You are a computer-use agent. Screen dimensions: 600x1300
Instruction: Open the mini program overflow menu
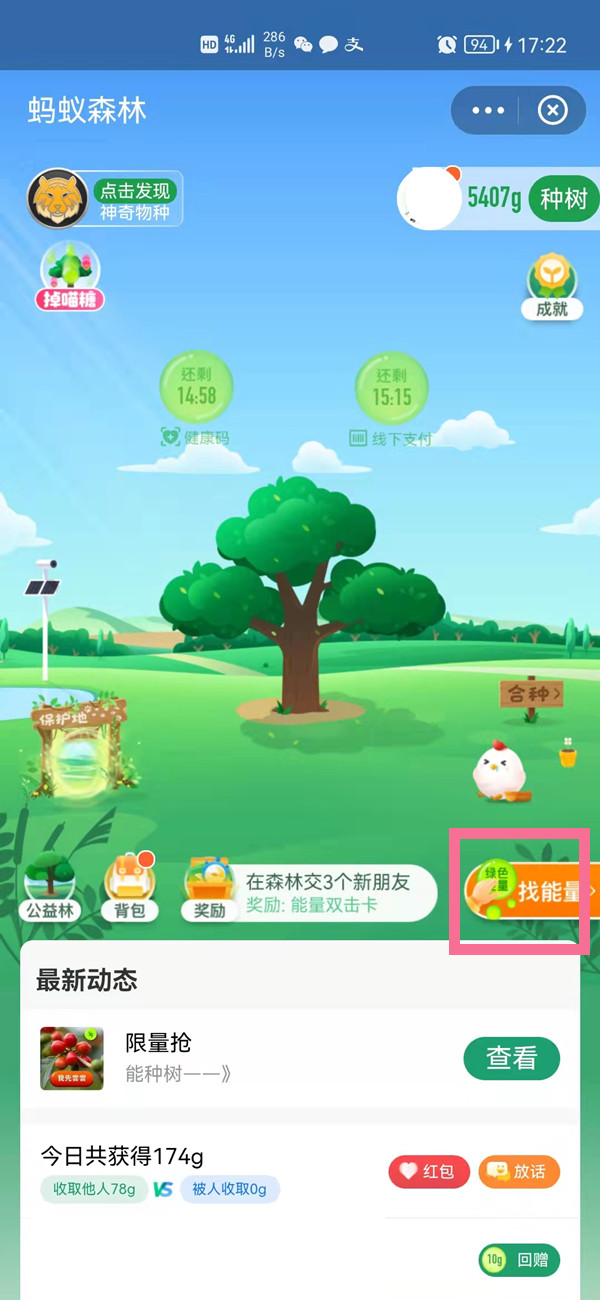(x=488, y=110)
